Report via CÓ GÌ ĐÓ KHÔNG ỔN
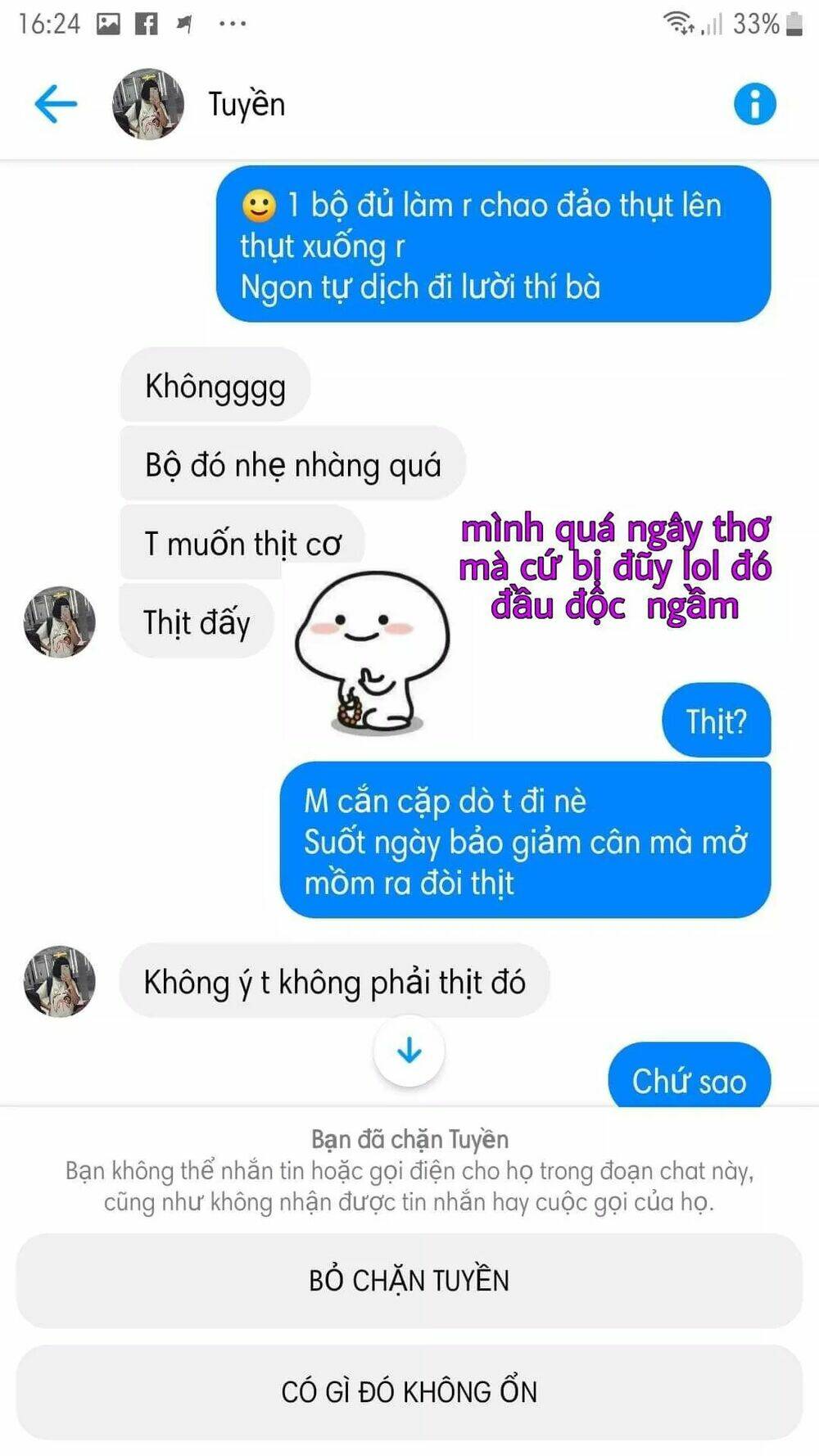Viewport: 819px width, 1456px height. [409, 1384]
